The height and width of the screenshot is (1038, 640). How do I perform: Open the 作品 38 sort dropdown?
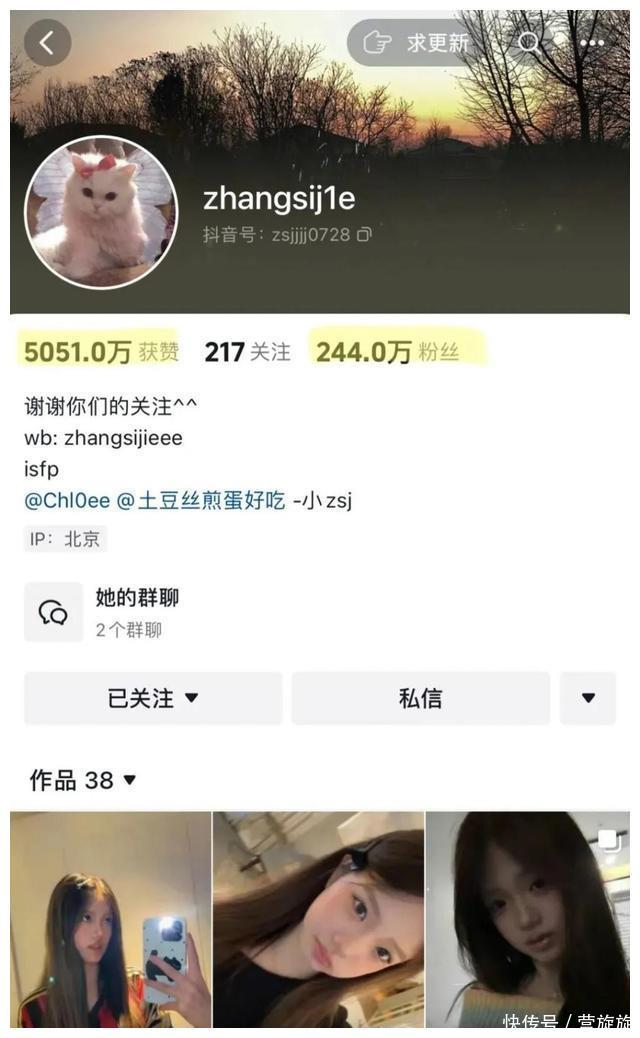(x=83, y=780)
